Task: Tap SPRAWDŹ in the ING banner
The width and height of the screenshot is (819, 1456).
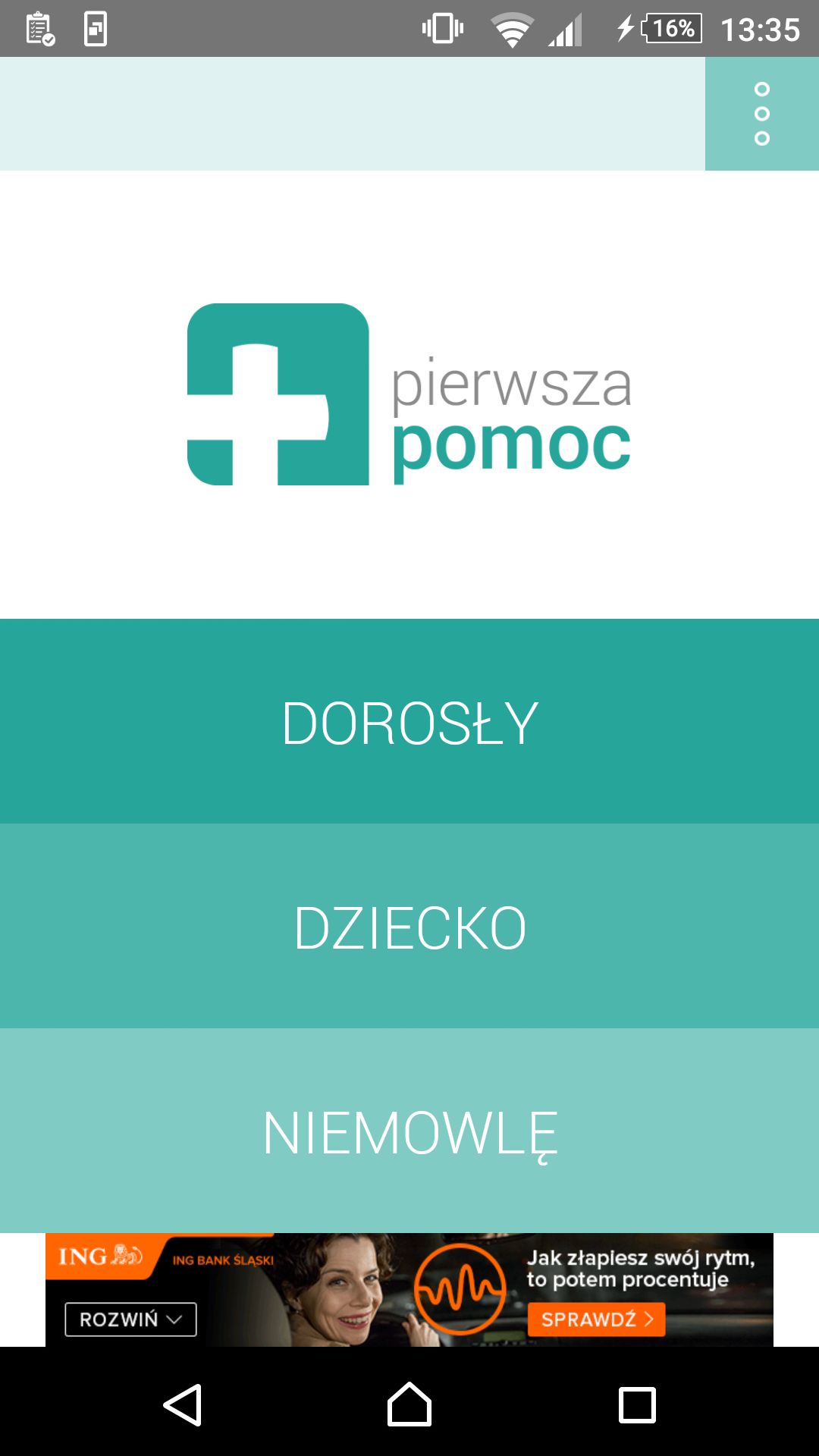Action: tap(597, 1319)
